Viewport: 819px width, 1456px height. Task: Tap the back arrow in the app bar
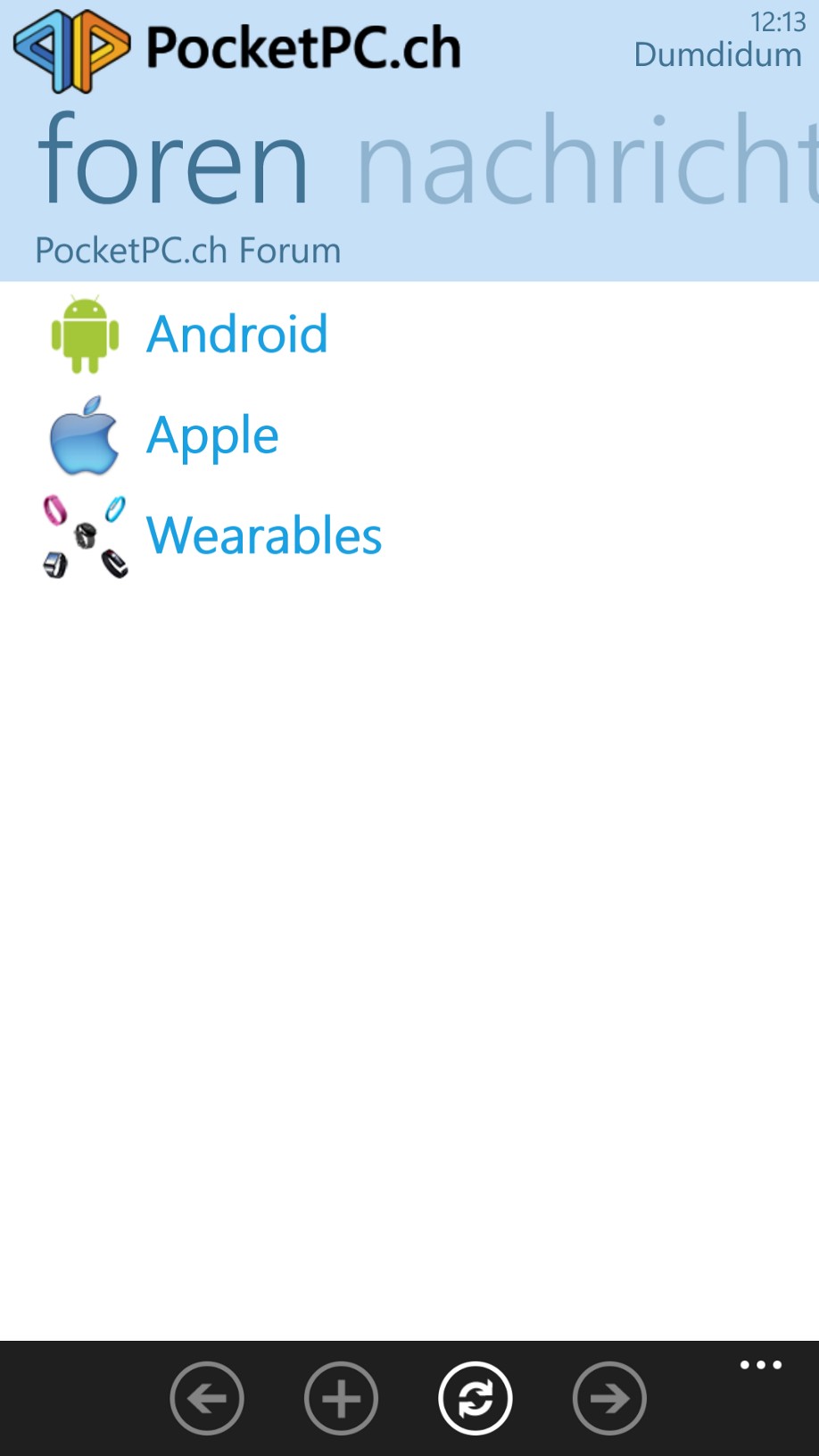(x=207, y=1398)
